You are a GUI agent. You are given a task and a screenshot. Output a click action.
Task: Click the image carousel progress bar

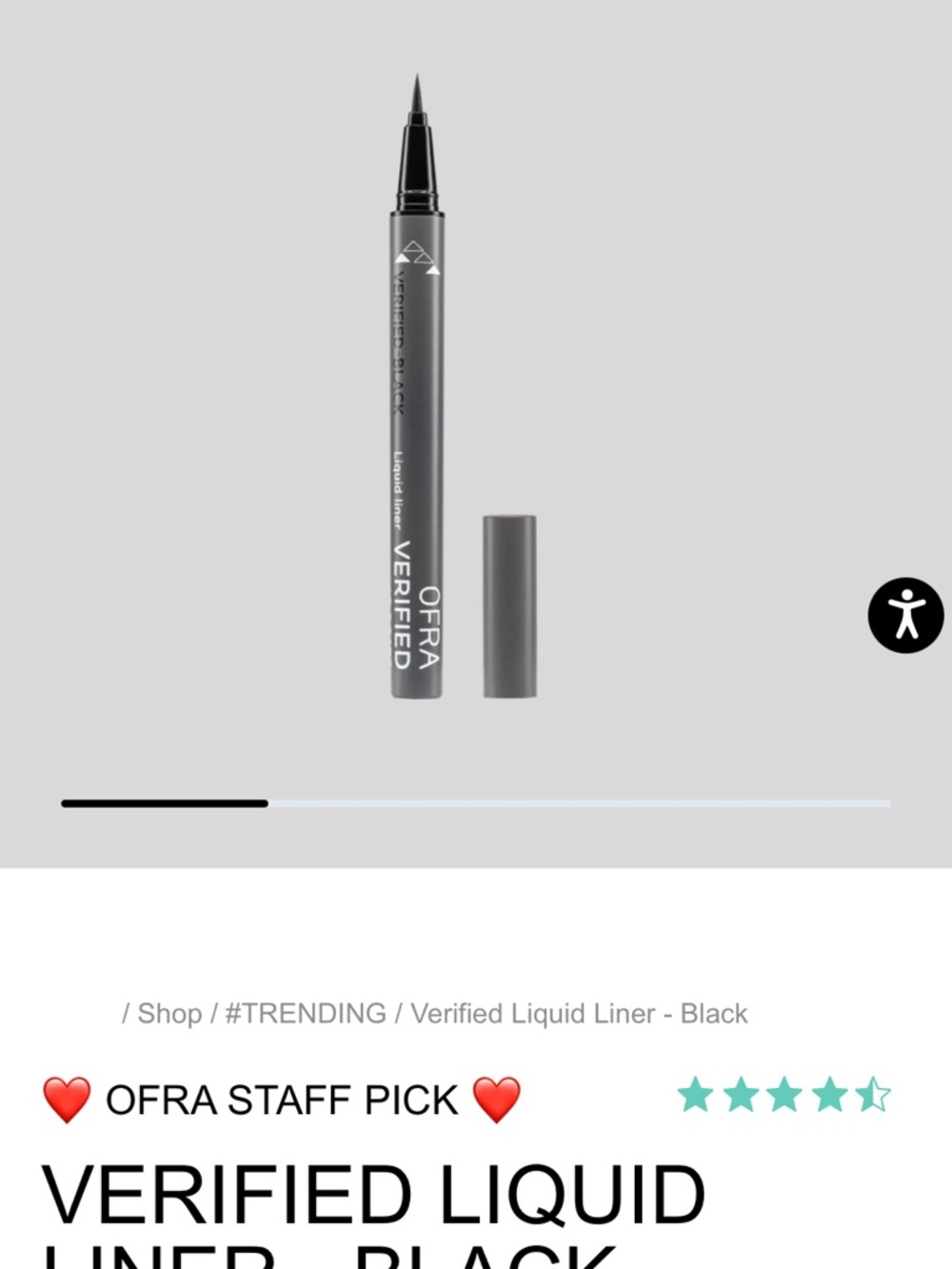click(476, 803)
